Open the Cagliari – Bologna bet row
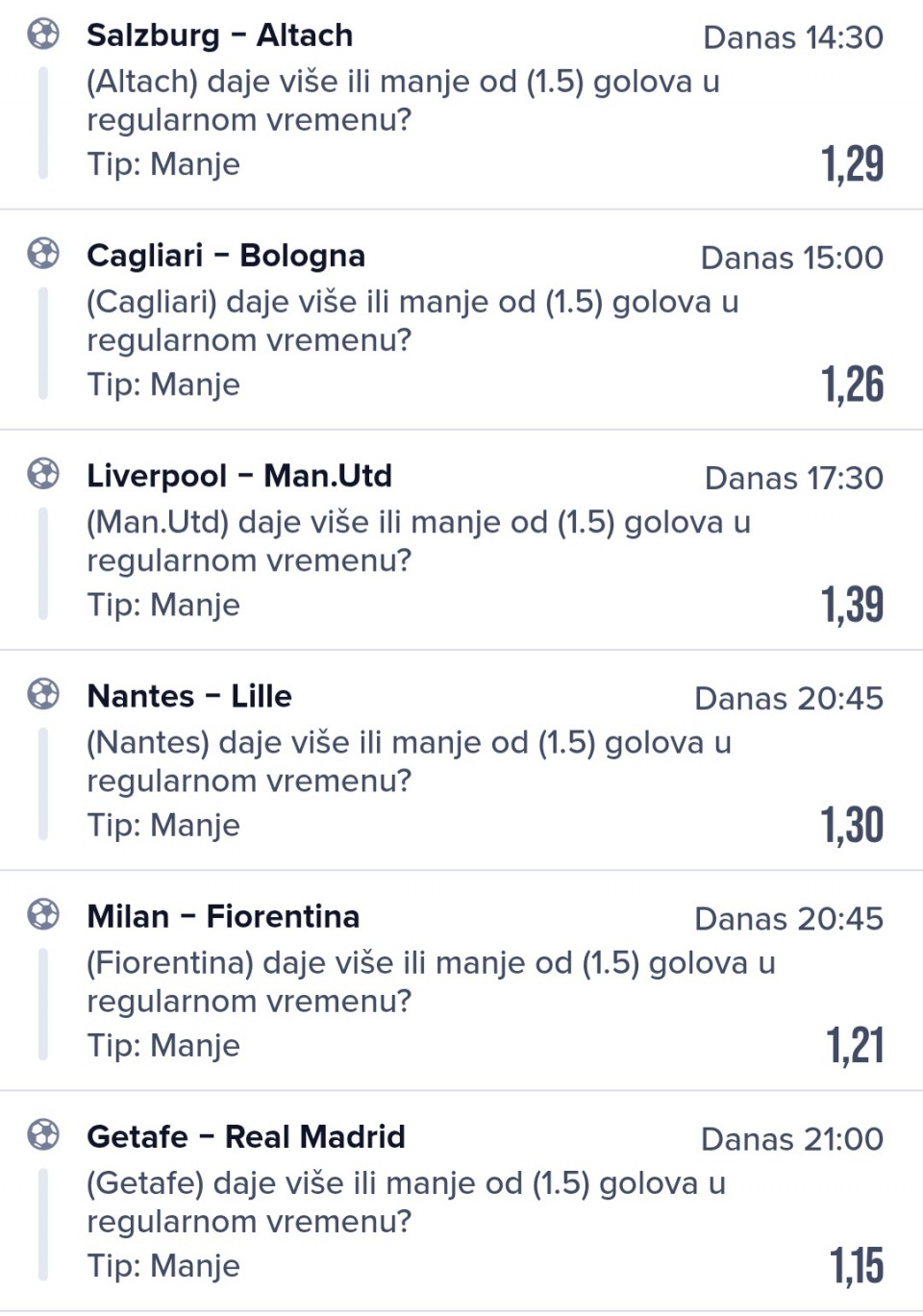 [461, 321]
